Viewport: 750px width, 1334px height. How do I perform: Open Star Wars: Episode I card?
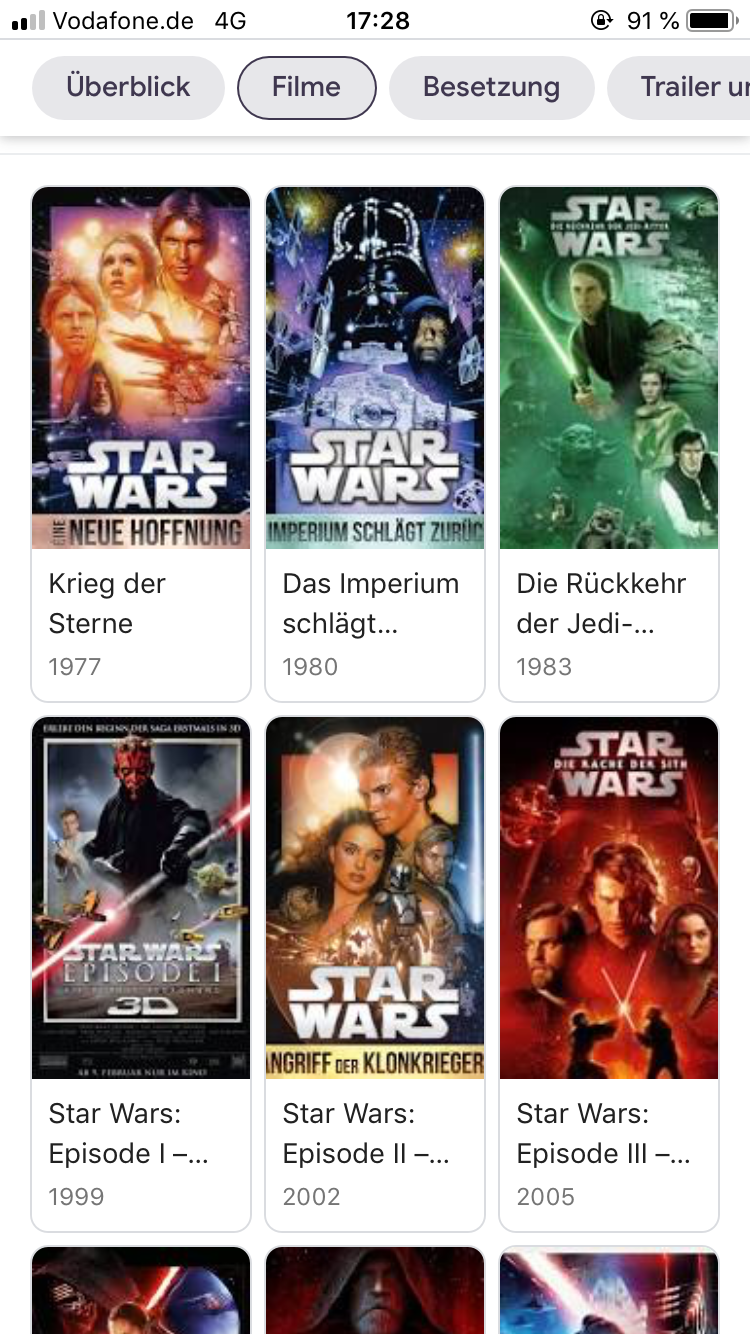coord(141,974)
